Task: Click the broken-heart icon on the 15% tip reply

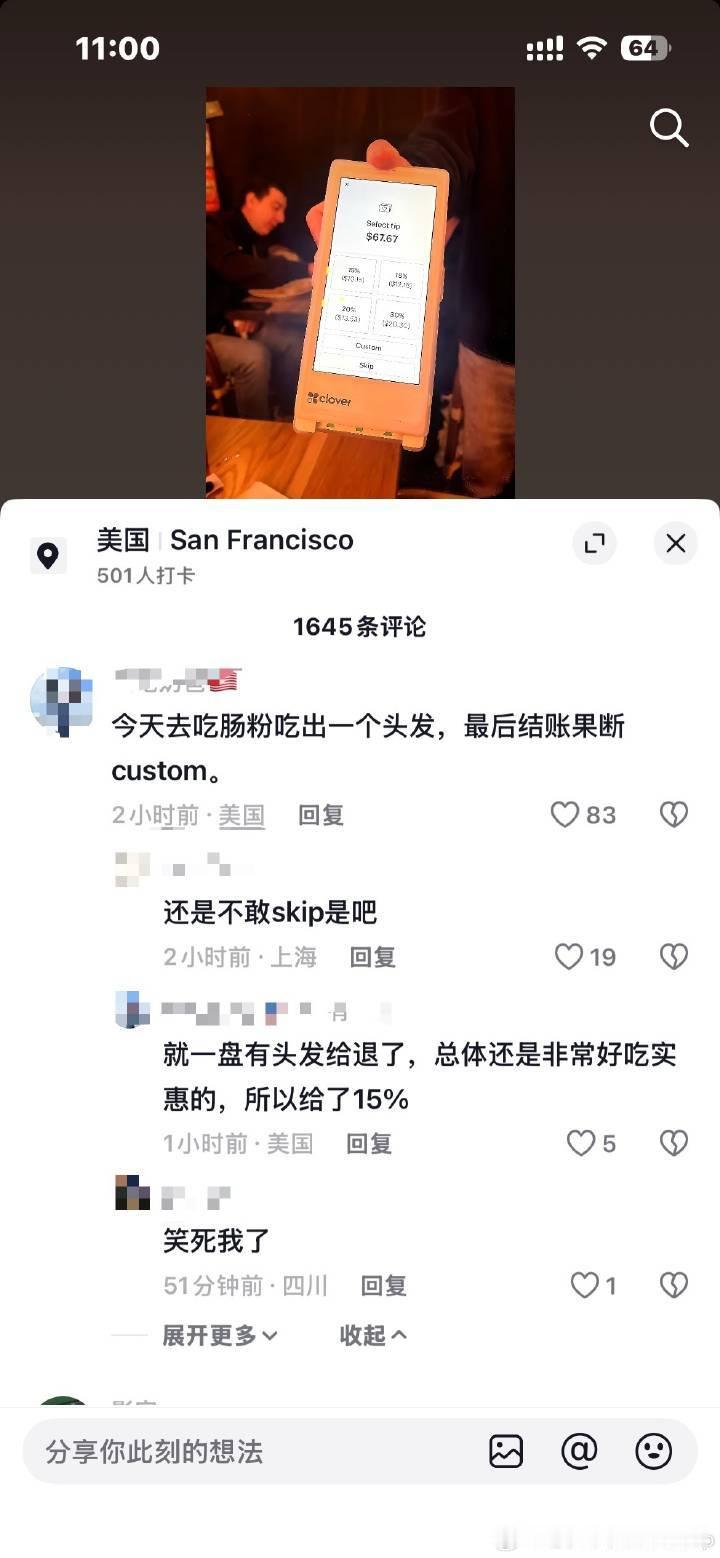Action: pos(673,1143)
